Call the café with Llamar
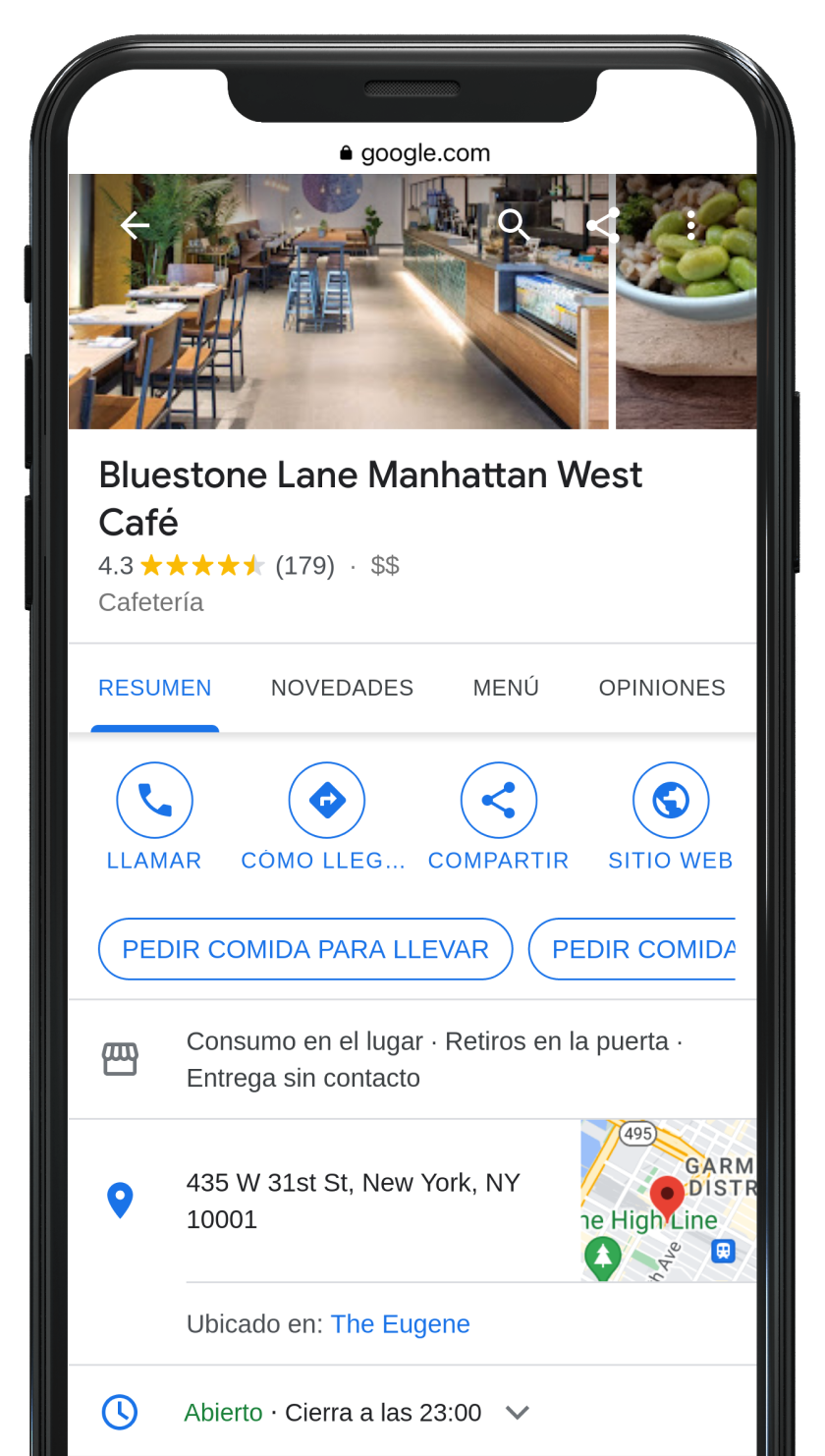825x1456 pixels. point(154,801)
